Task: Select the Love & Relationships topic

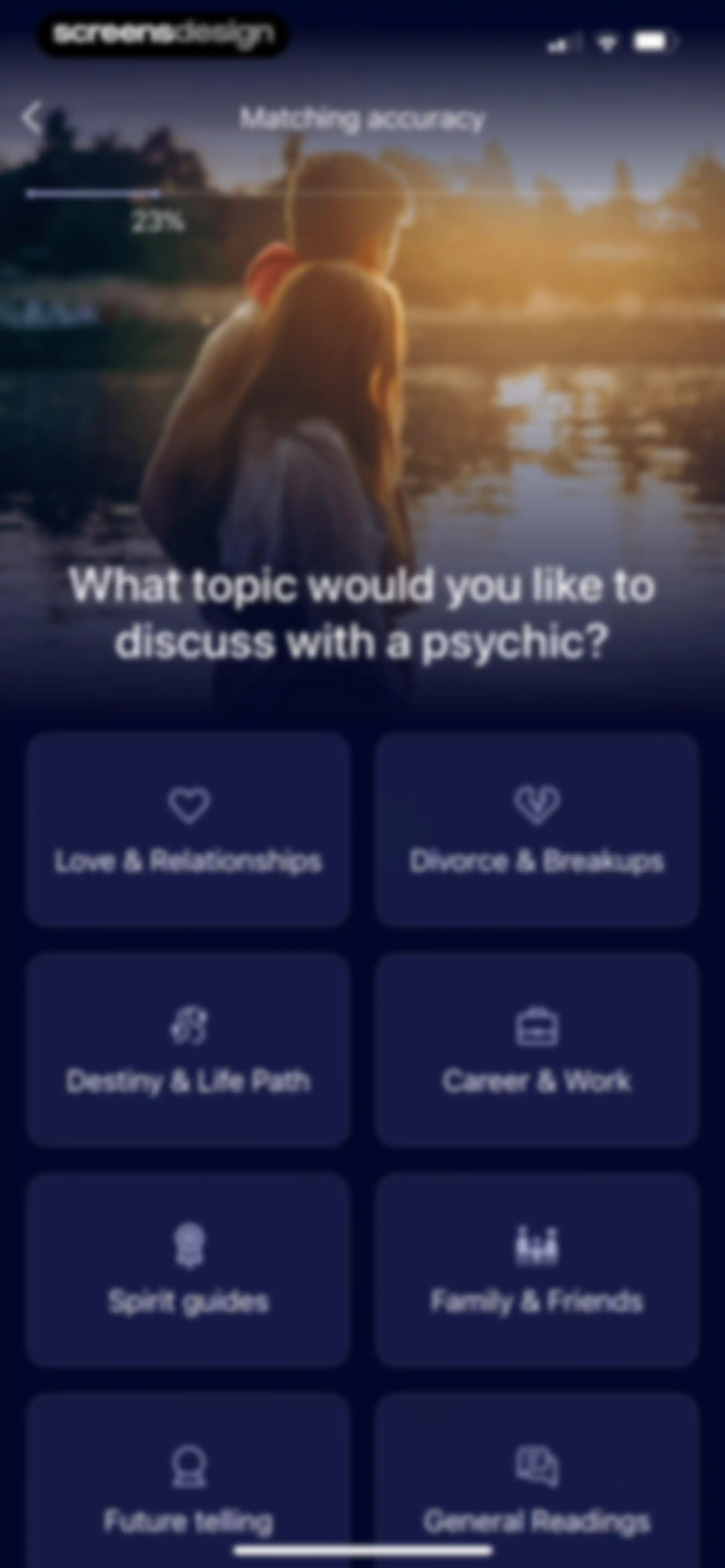Action: [x=188, y=830]
